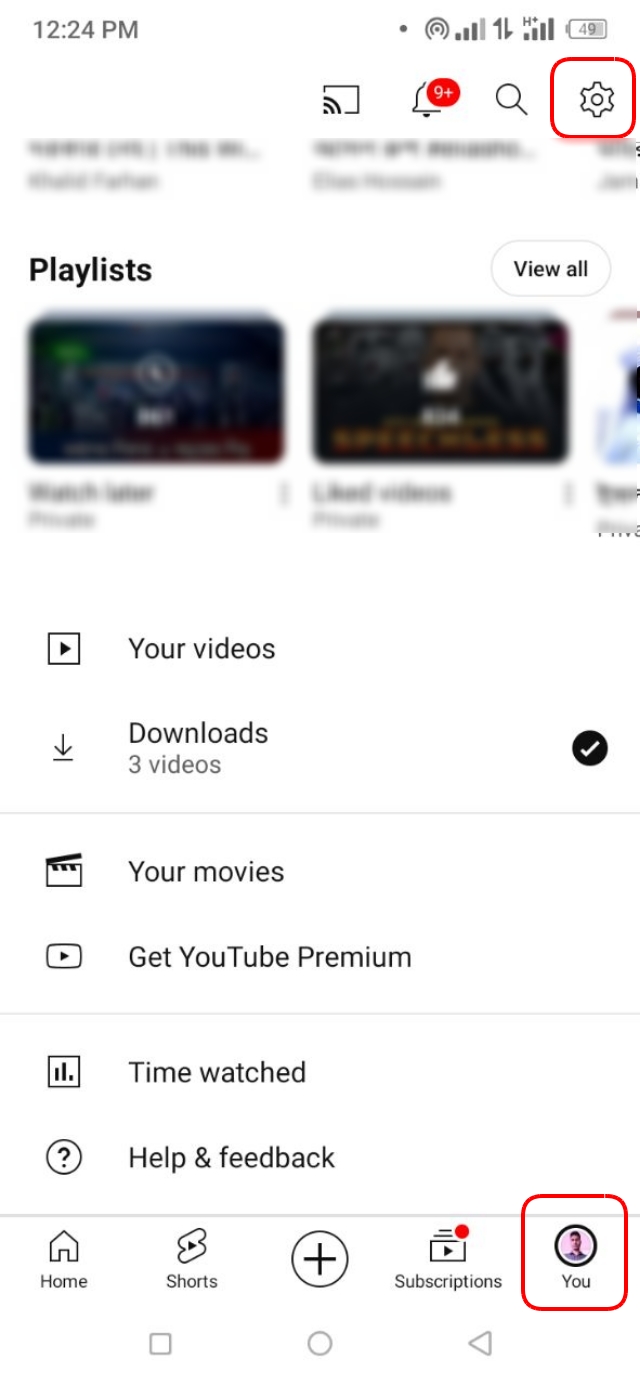
Task: Open the Watch later playlist
Action: [x=157, y=390]
